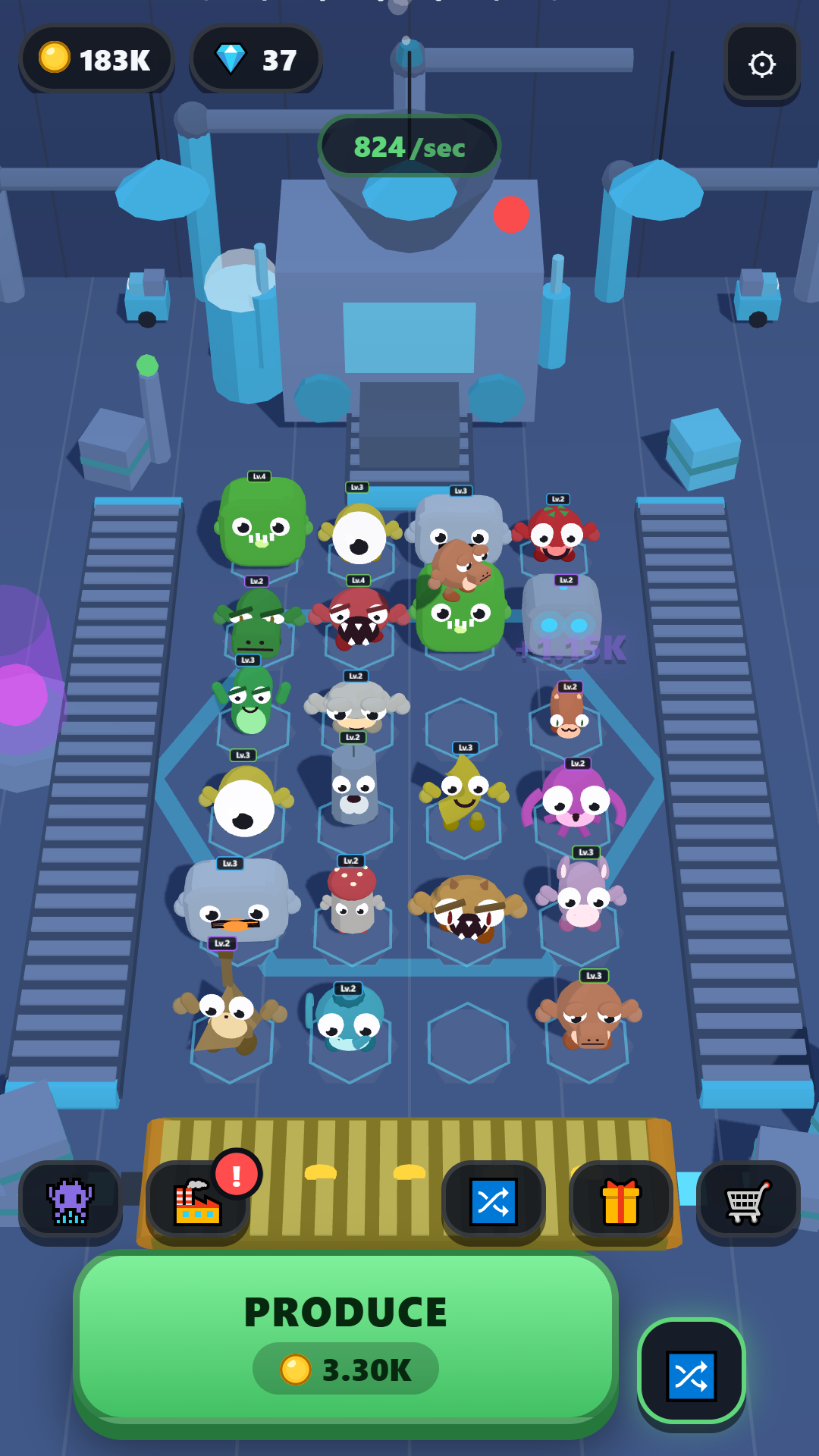This screenshot has width=819, height=1456.
Task: Select the brown Lv.3 grumpy monster
Action: click(590, 1013)
